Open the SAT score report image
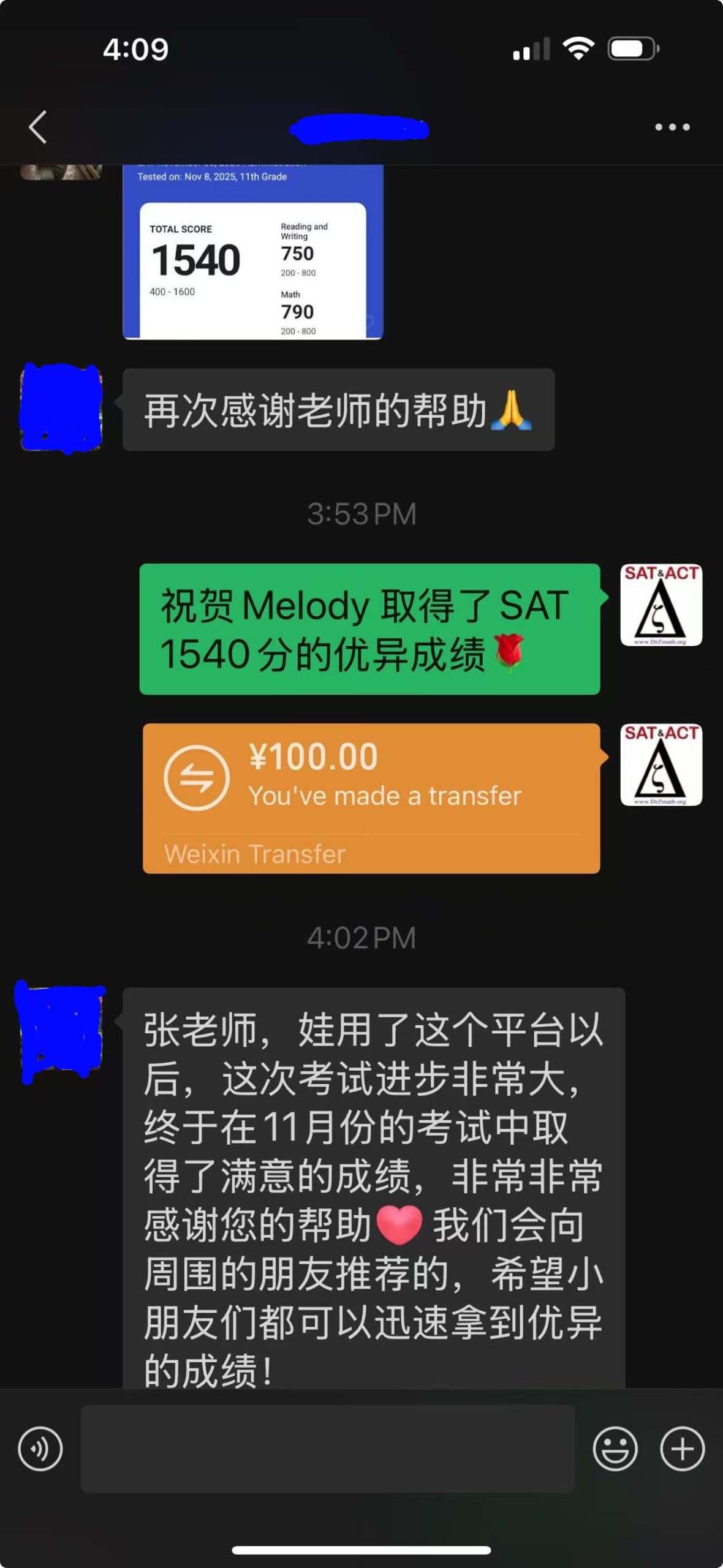This screenshot has width=723, height=1568. pos(252,257)
